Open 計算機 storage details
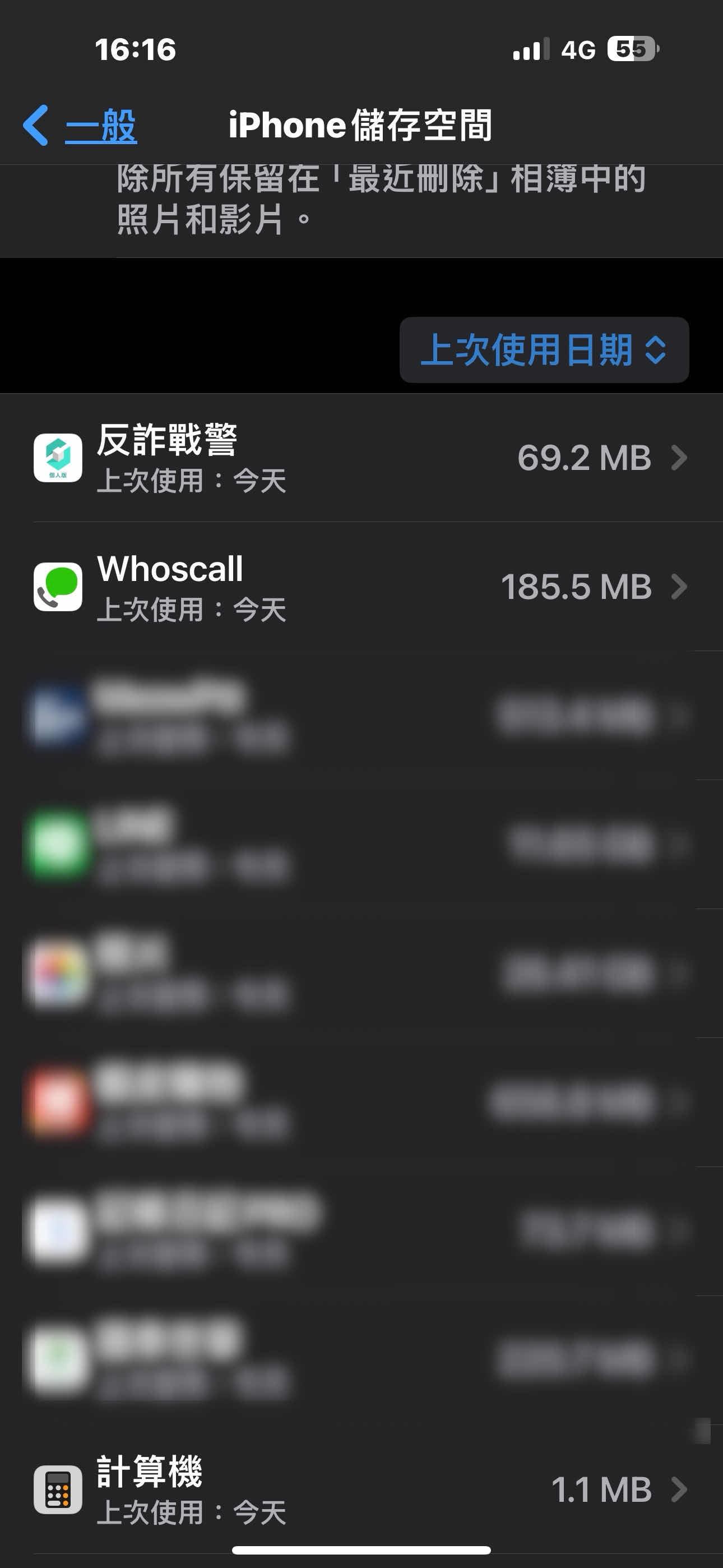 (361, 1489)
